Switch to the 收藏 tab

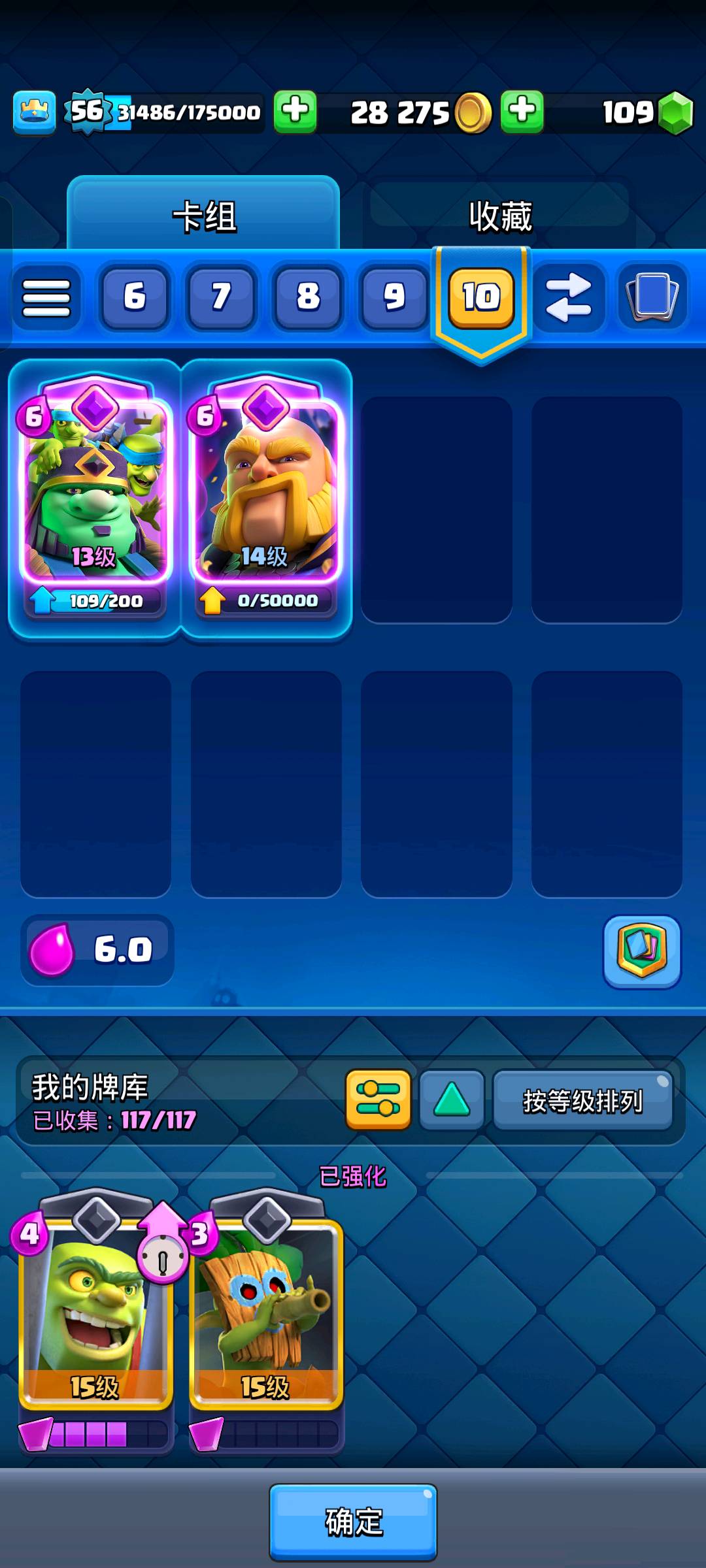coord(501,216)
